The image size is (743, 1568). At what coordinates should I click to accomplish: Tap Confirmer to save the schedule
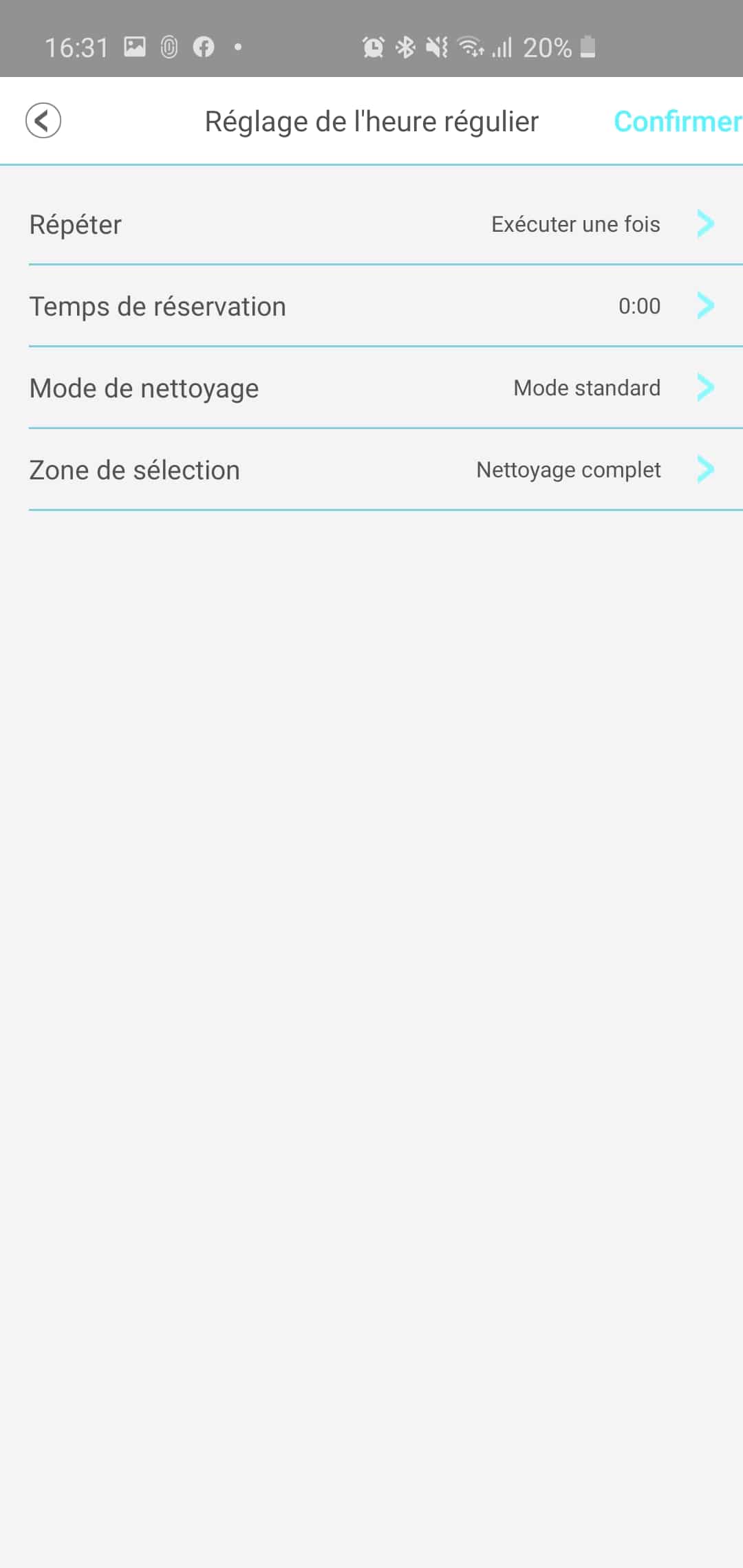[678, 121]
